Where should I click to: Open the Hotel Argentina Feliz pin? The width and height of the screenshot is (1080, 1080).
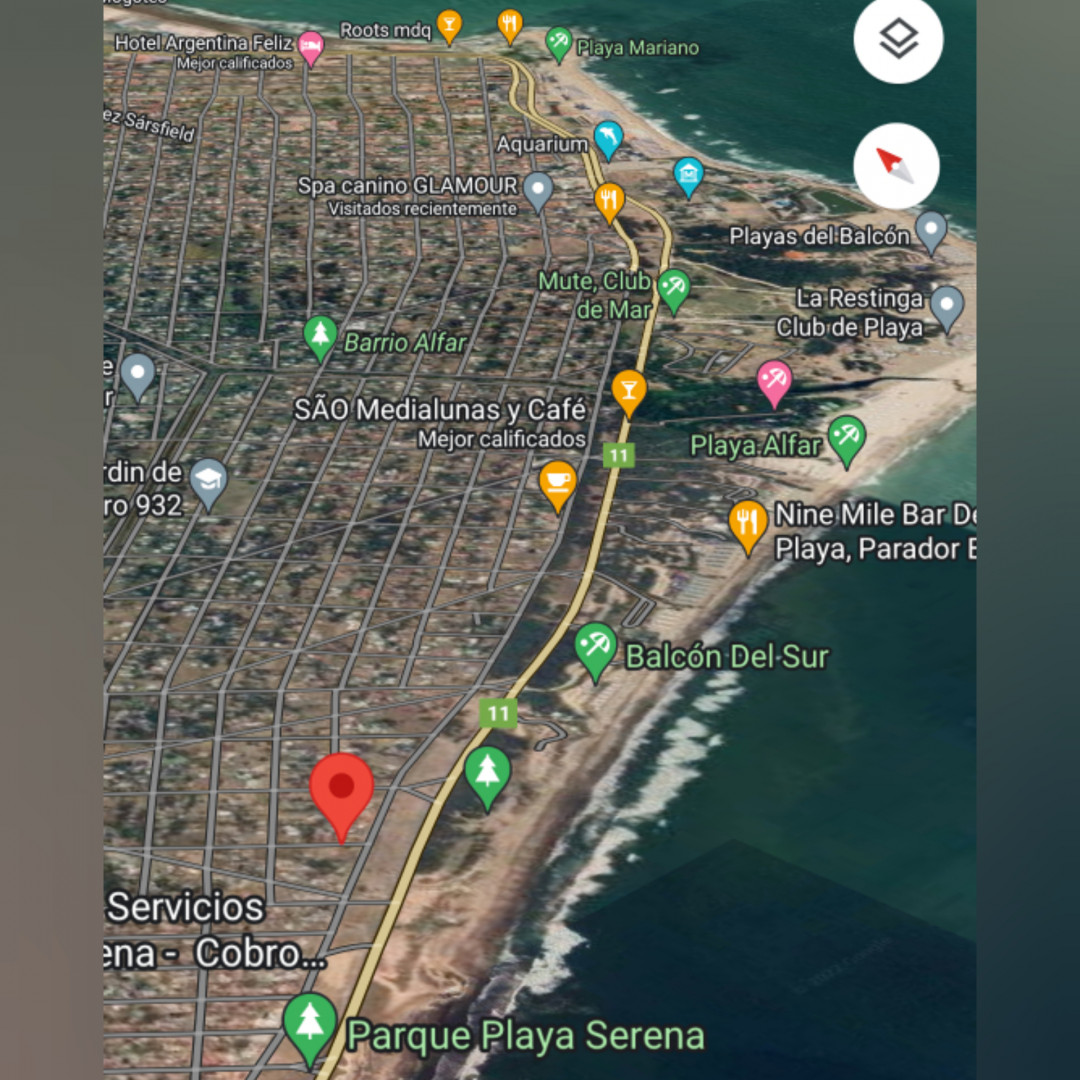click(312, 46)
